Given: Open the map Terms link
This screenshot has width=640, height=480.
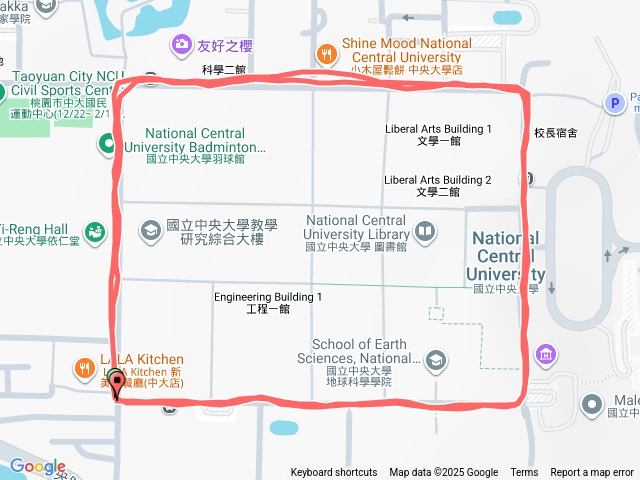Looking at the screenshot, I should [x=524, y=472].
